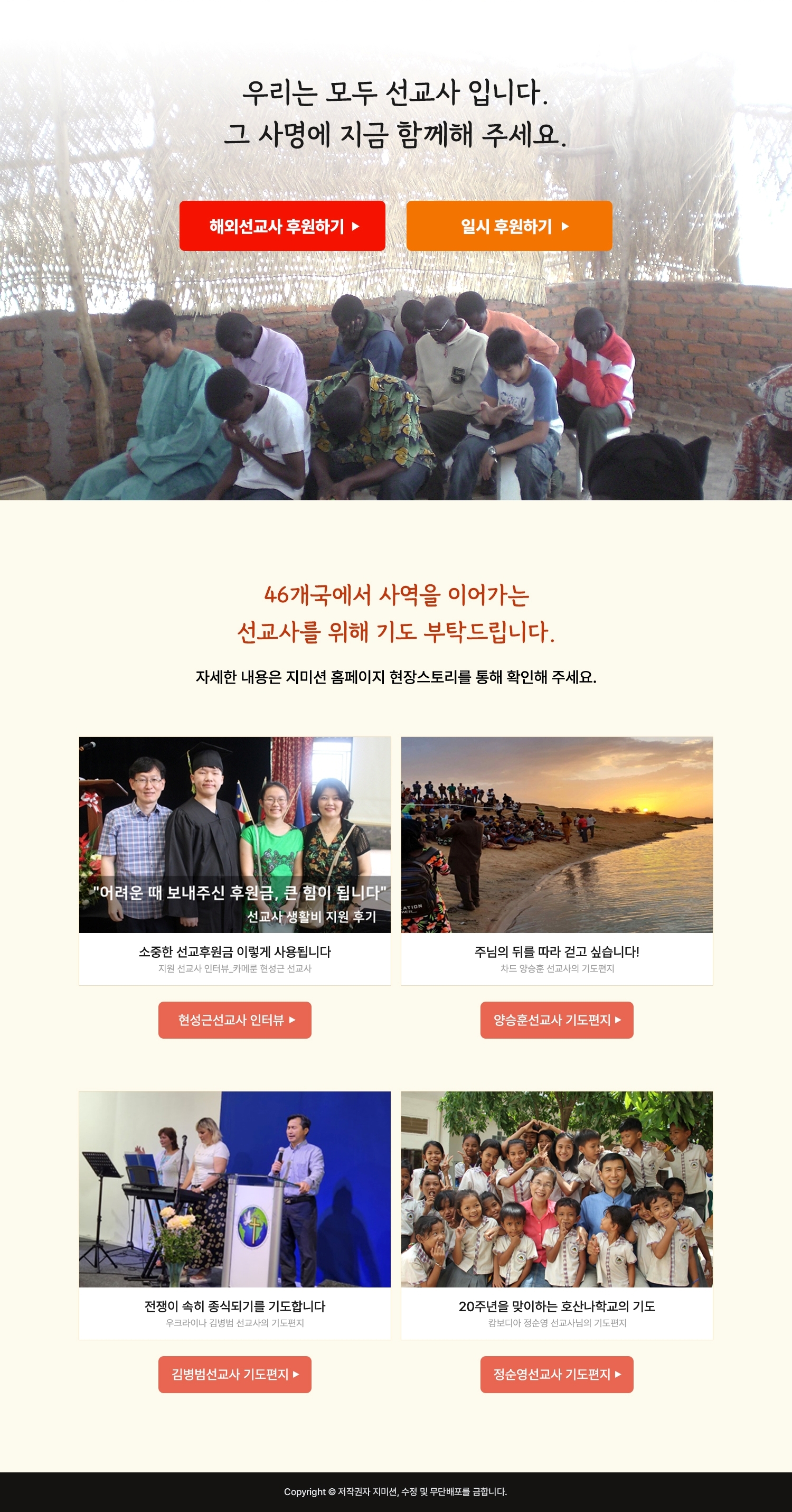Open the 전쟁이 속히 종식되기를 기도합니다 card
The width and height of the screenshot is (792, 1512).
pos(234,1215)
